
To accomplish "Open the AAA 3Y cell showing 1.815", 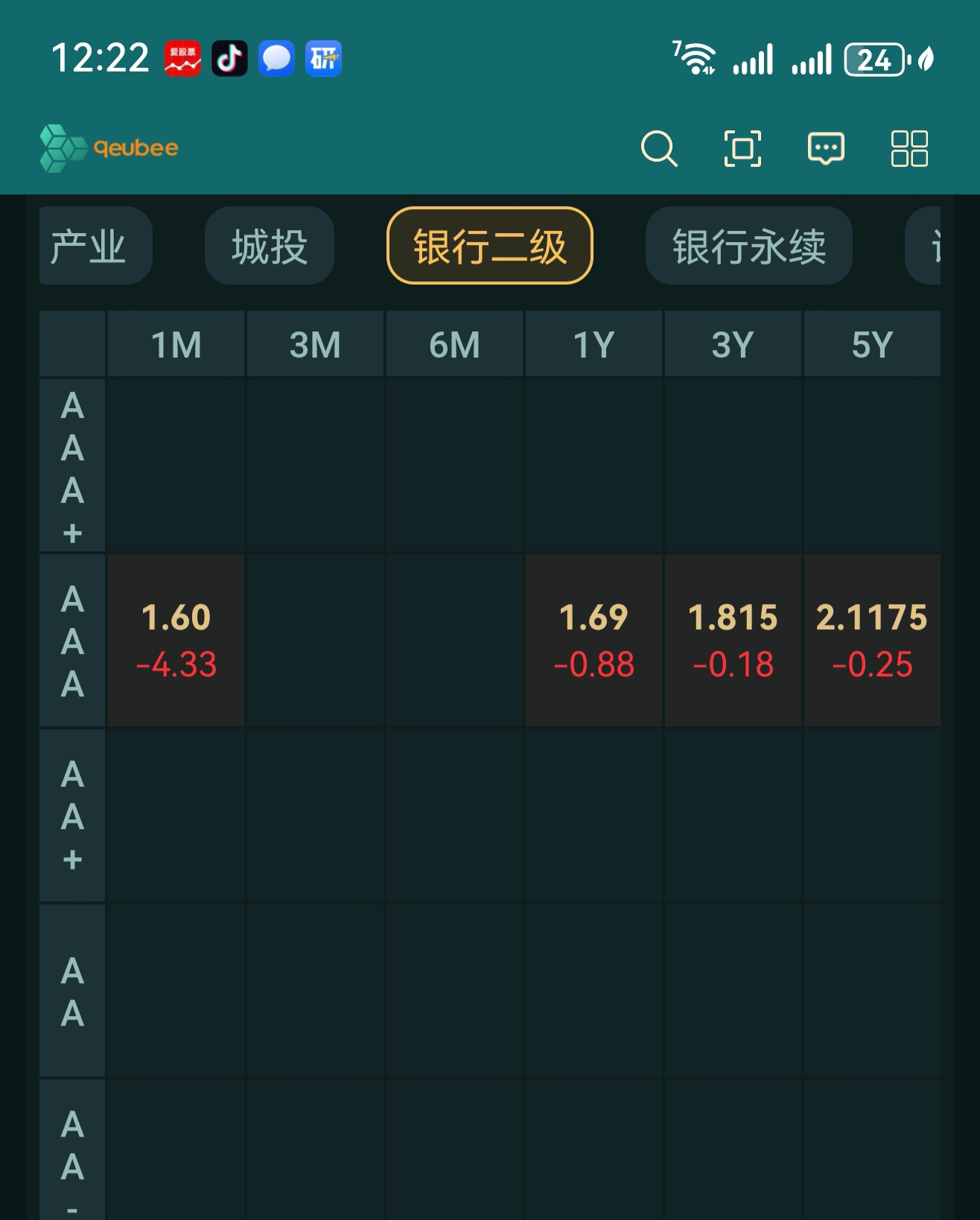I will [x=733, y=640].
